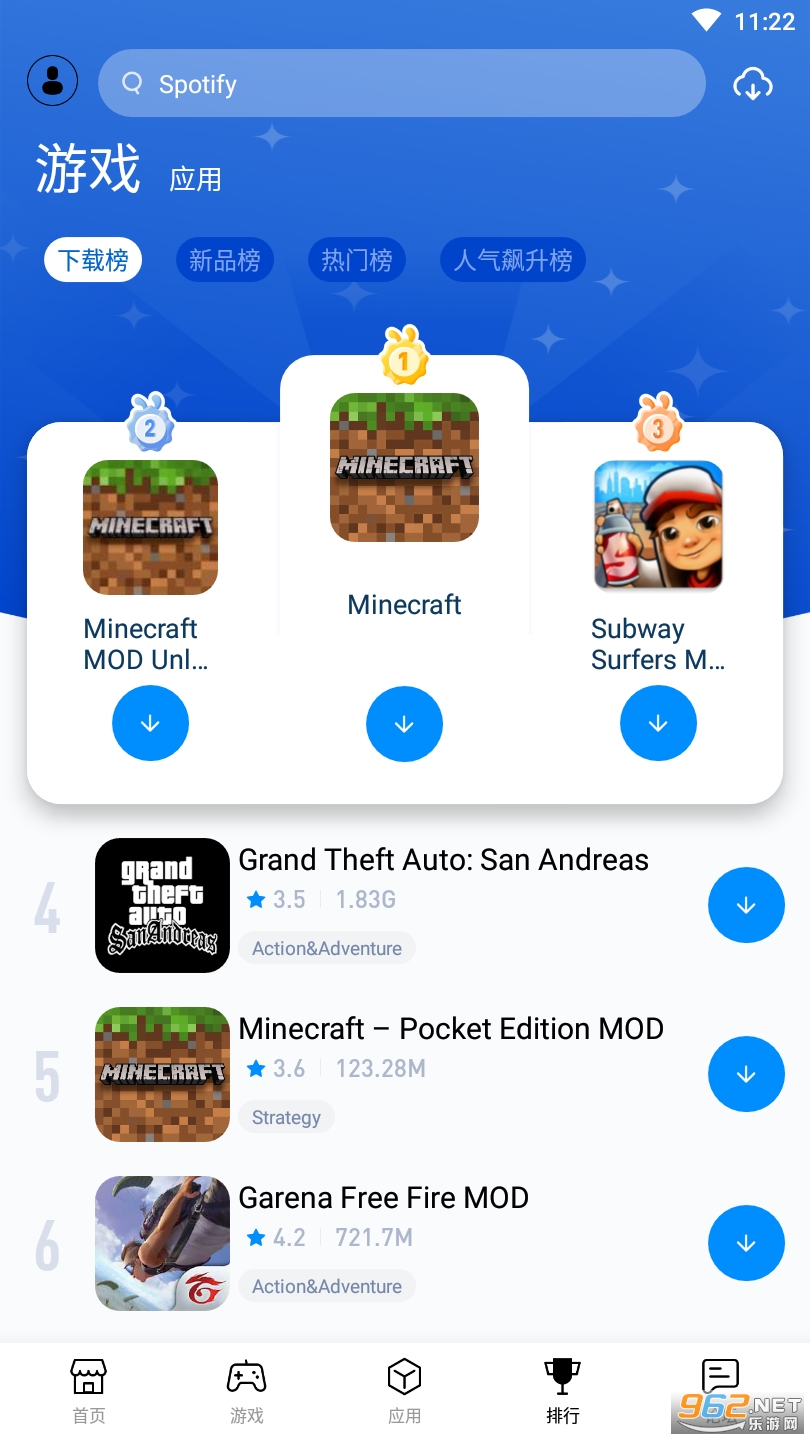Viewport: 810px width, 1440px height.
Task: Open the cloud downloads manager
Action: (x=752, y=84)
